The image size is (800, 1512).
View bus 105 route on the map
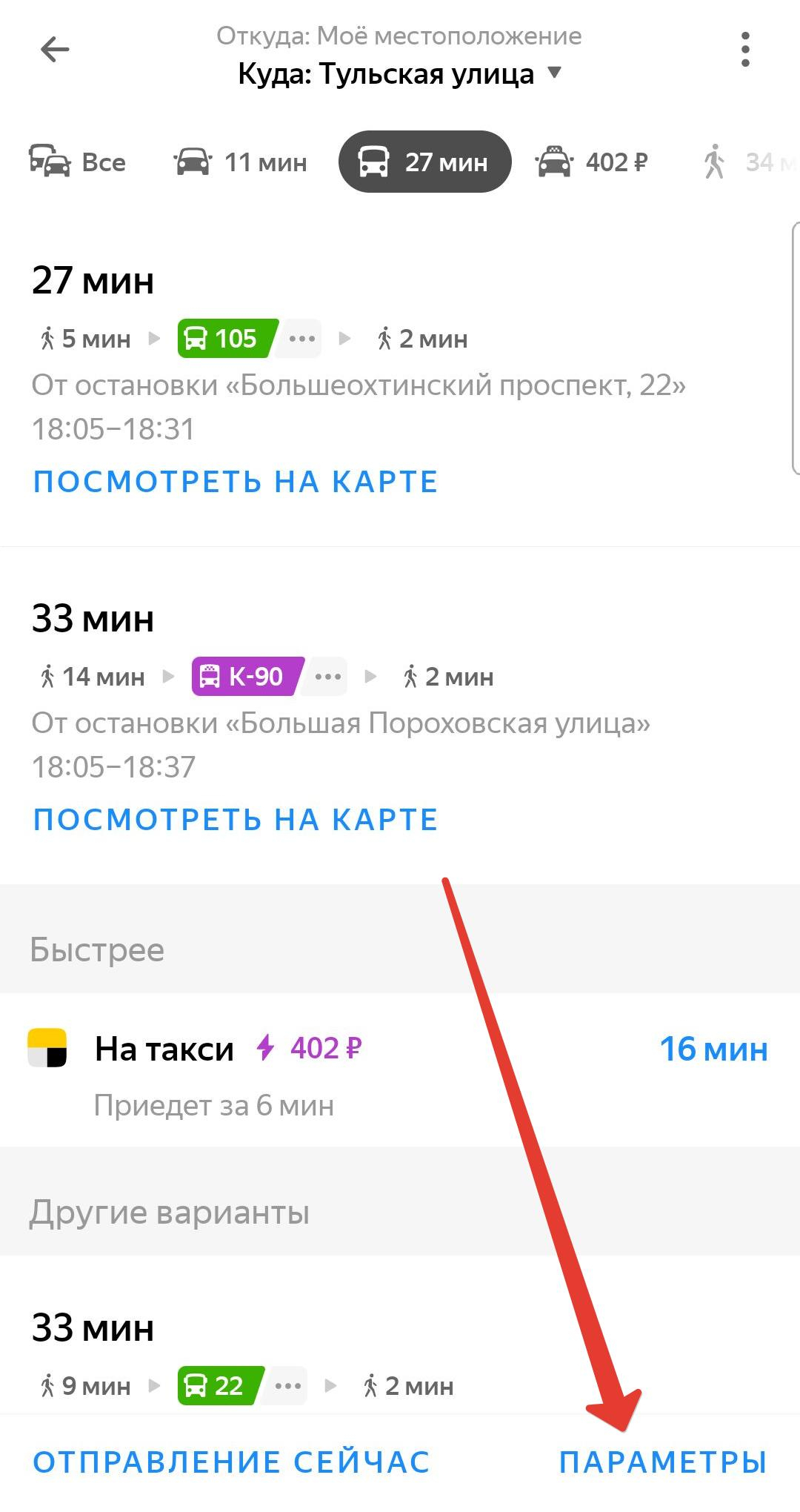coord(236,482)
